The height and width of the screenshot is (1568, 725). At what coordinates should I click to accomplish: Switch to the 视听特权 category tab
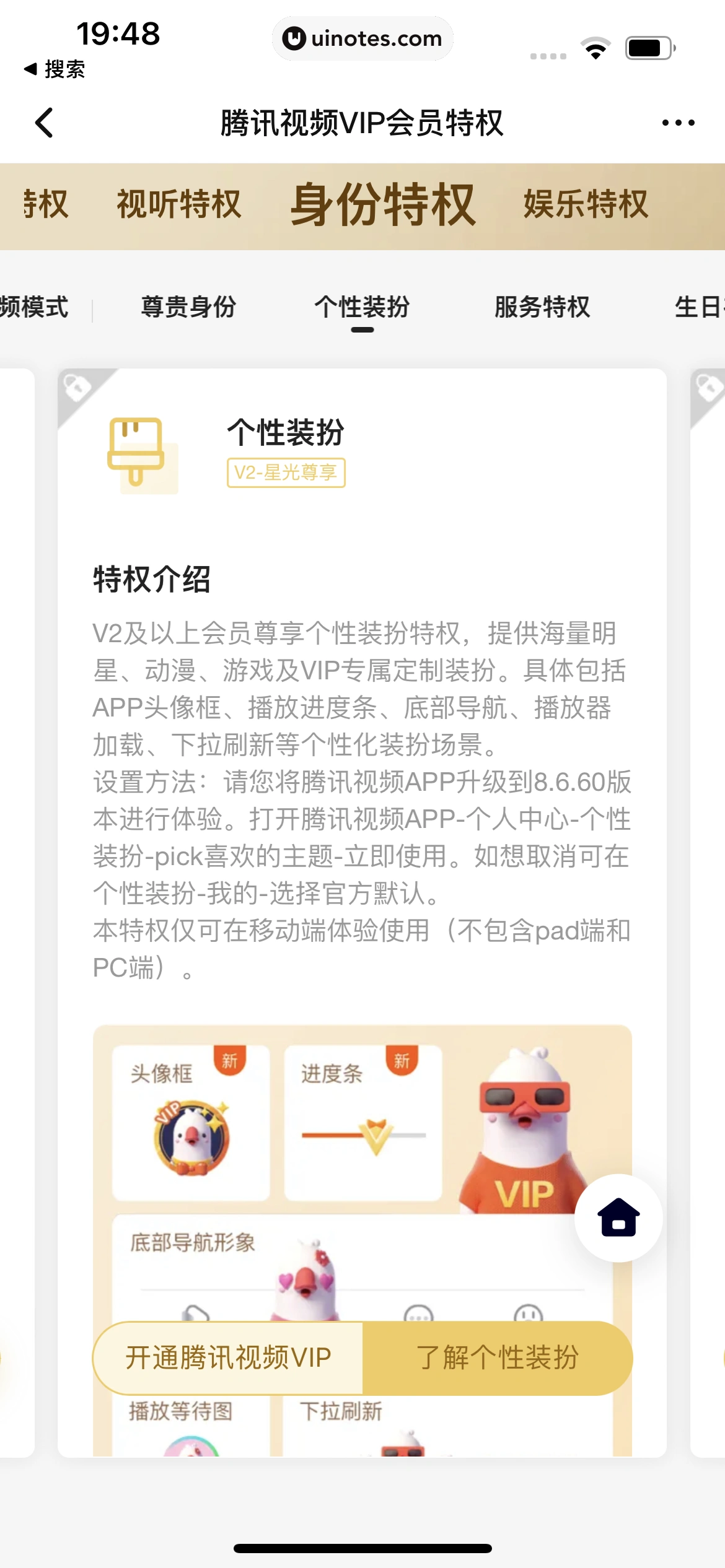click(179, 205)
